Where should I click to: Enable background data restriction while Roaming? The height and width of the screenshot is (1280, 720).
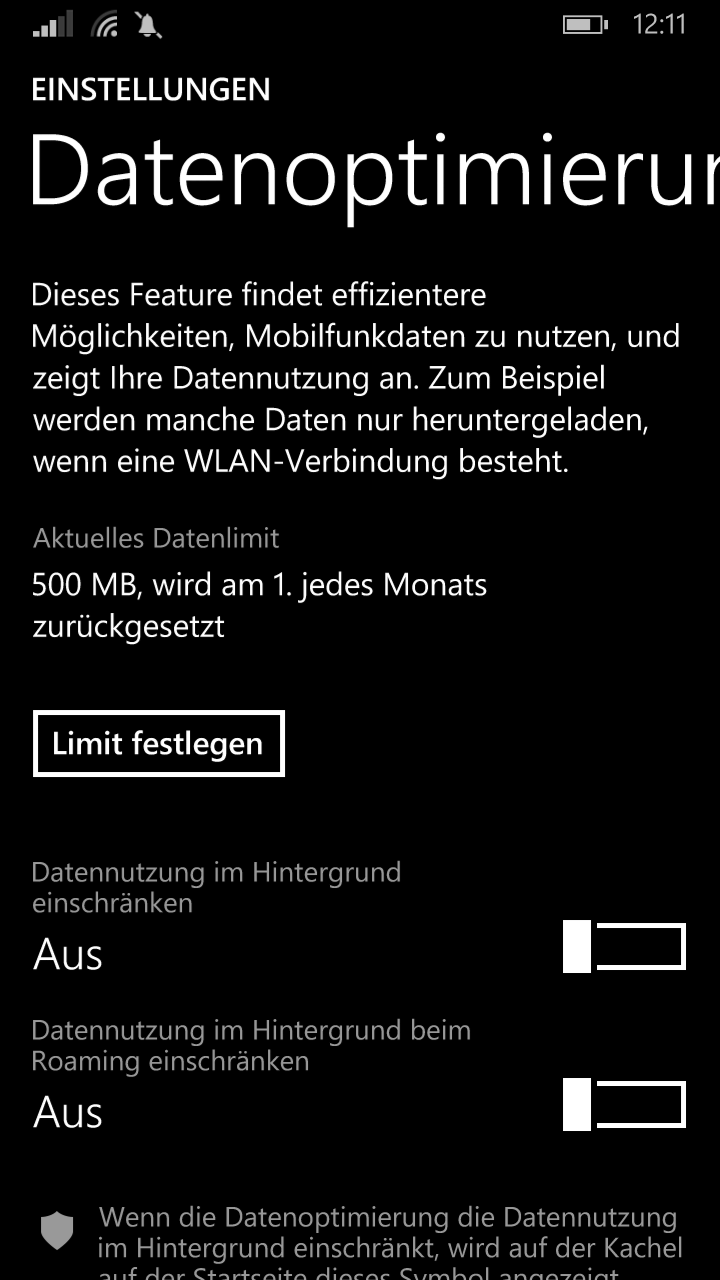(625, 1106)
